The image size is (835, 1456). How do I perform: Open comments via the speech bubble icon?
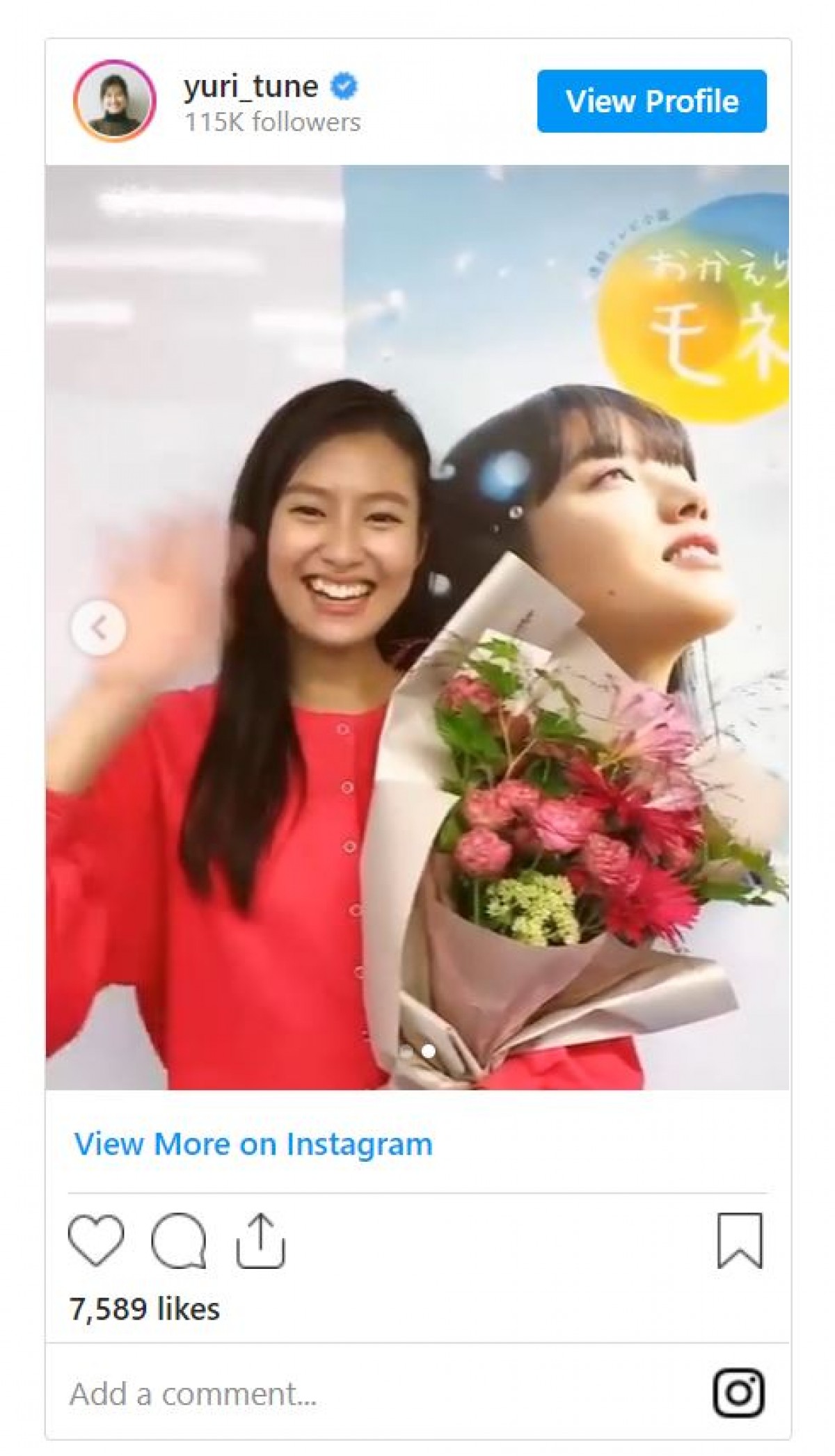tap(179, 1241)
